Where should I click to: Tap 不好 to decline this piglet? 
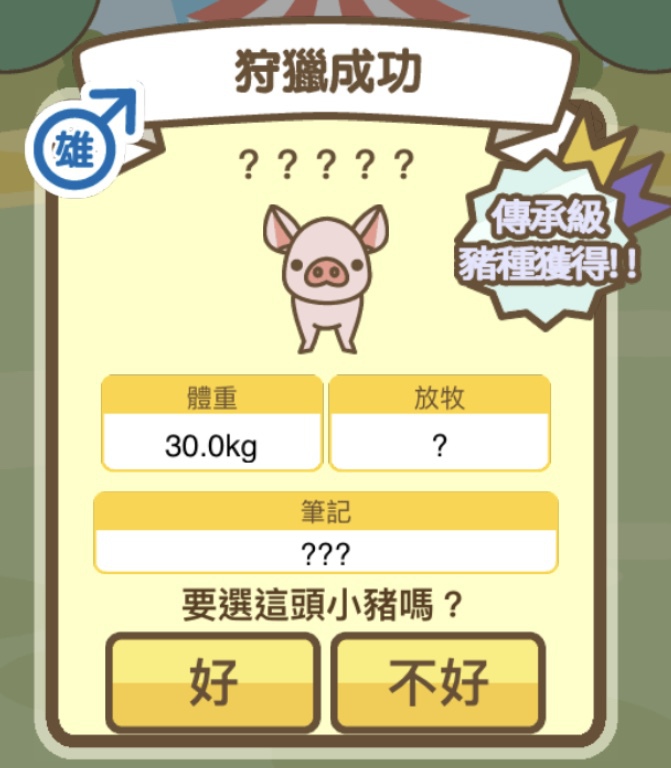pyautogui.click(x=438, y=682)
